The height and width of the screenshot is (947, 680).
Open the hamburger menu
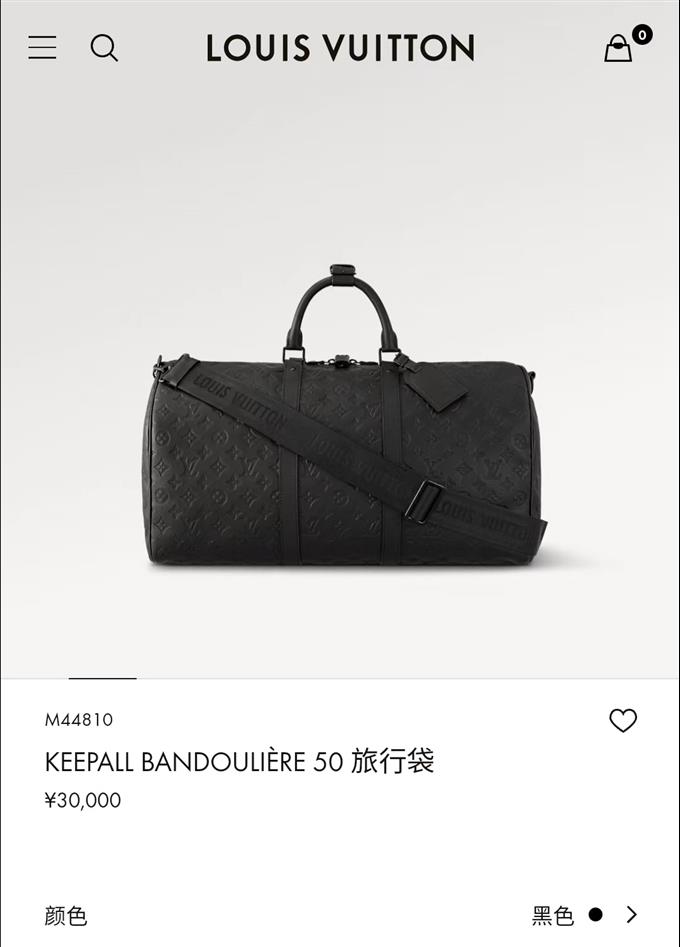[42, 47]
